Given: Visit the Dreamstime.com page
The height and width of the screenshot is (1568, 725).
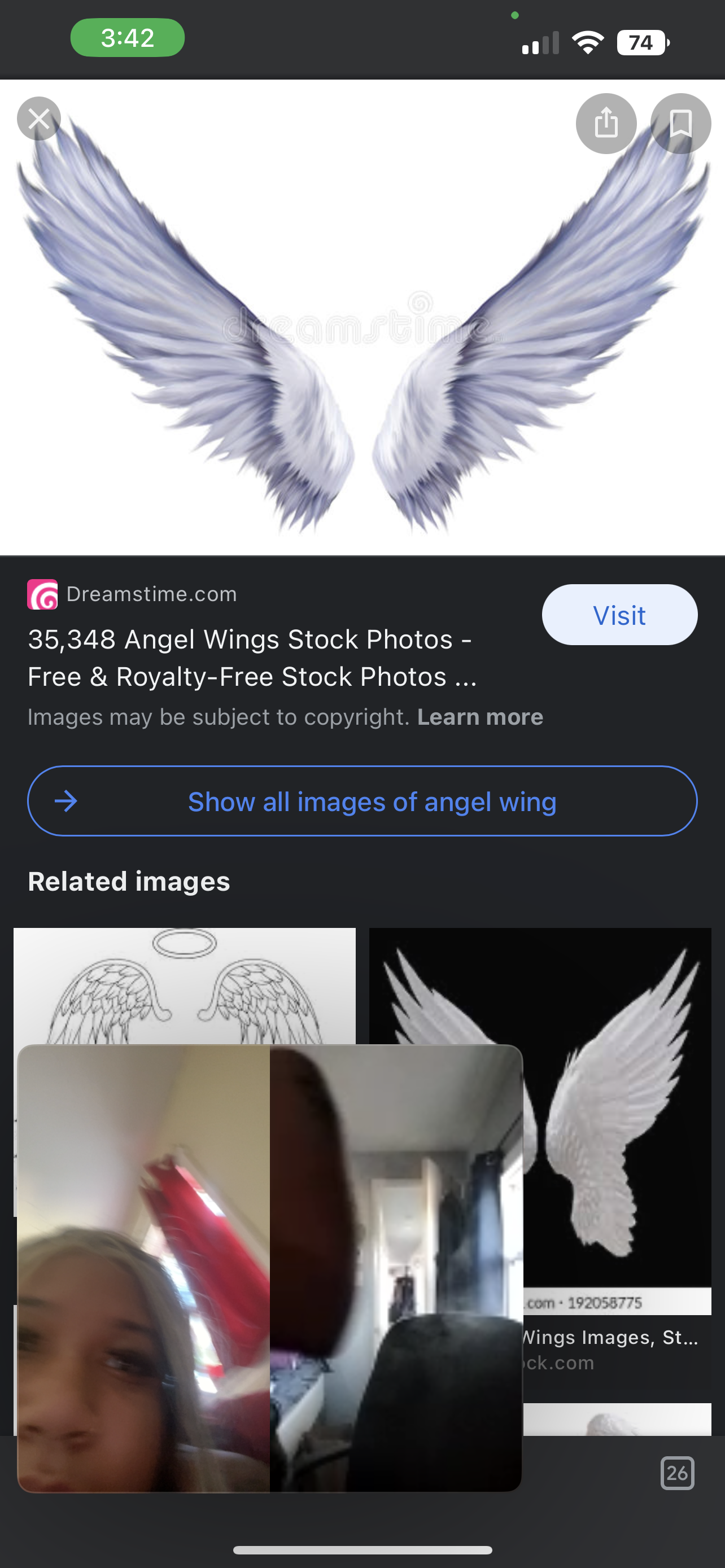Looking at the screenshot, I should click(x=619, y=615).
